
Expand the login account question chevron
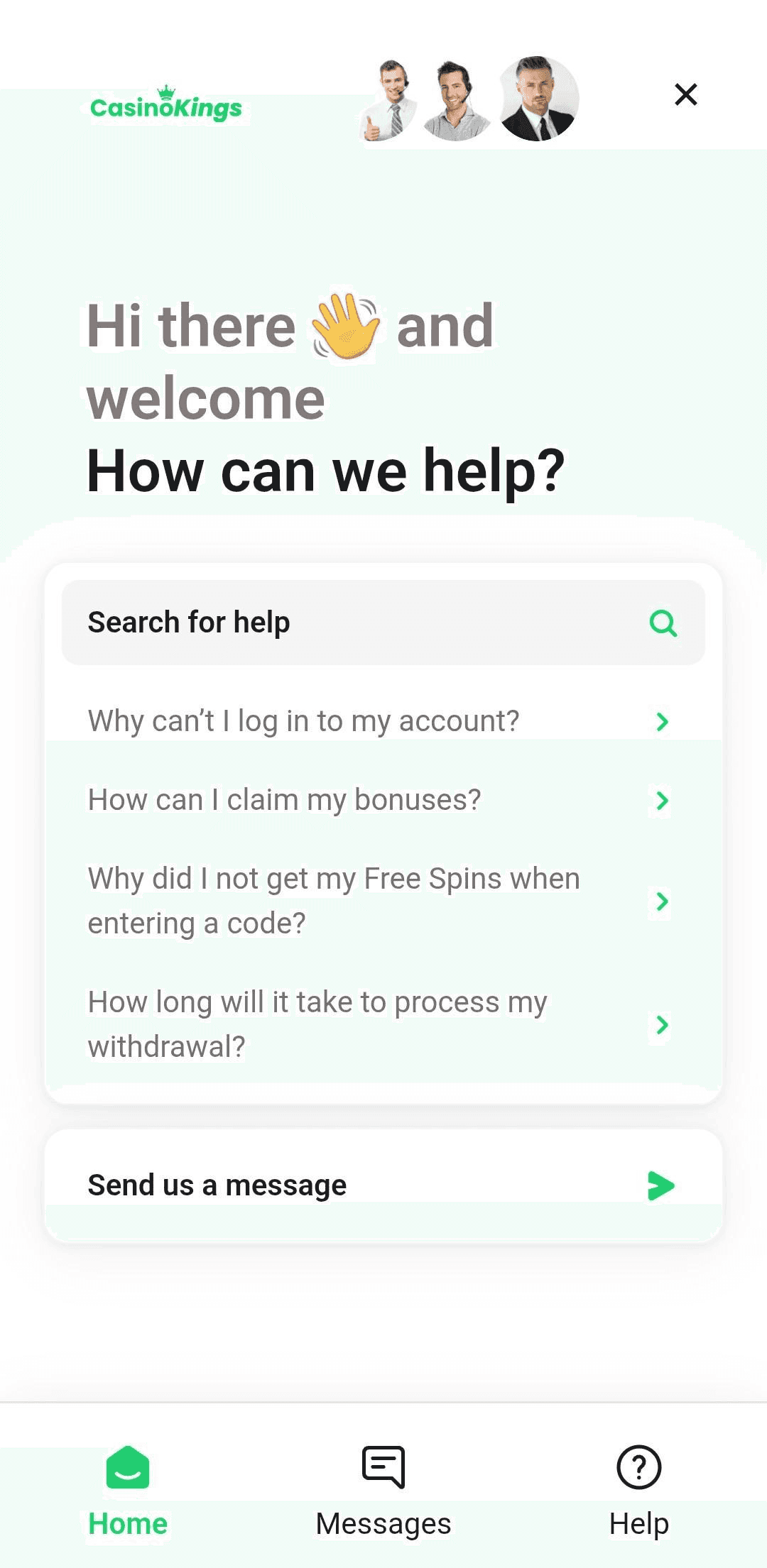[x=662, y=723]
